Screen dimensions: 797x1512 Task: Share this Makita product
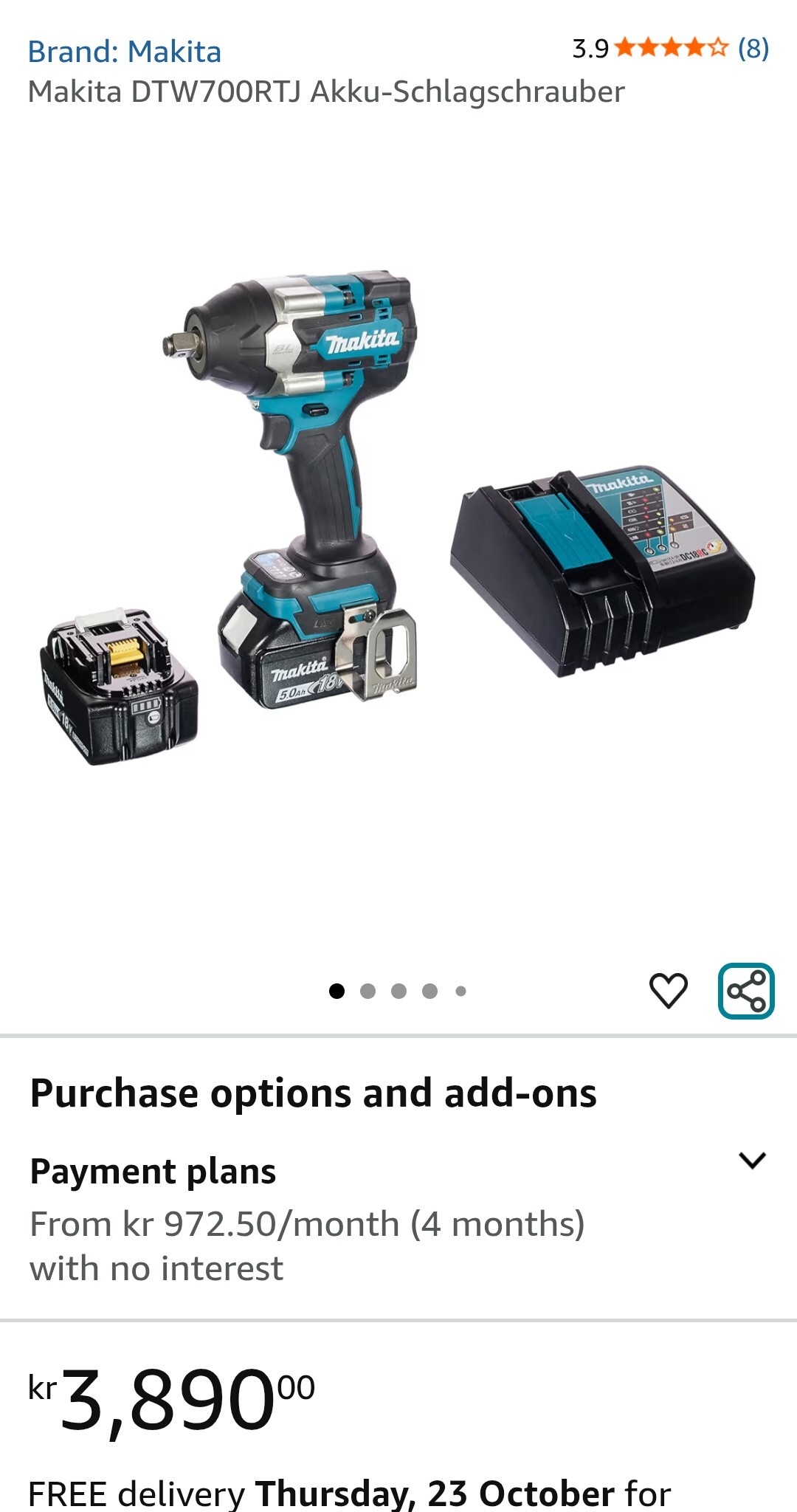746,991
